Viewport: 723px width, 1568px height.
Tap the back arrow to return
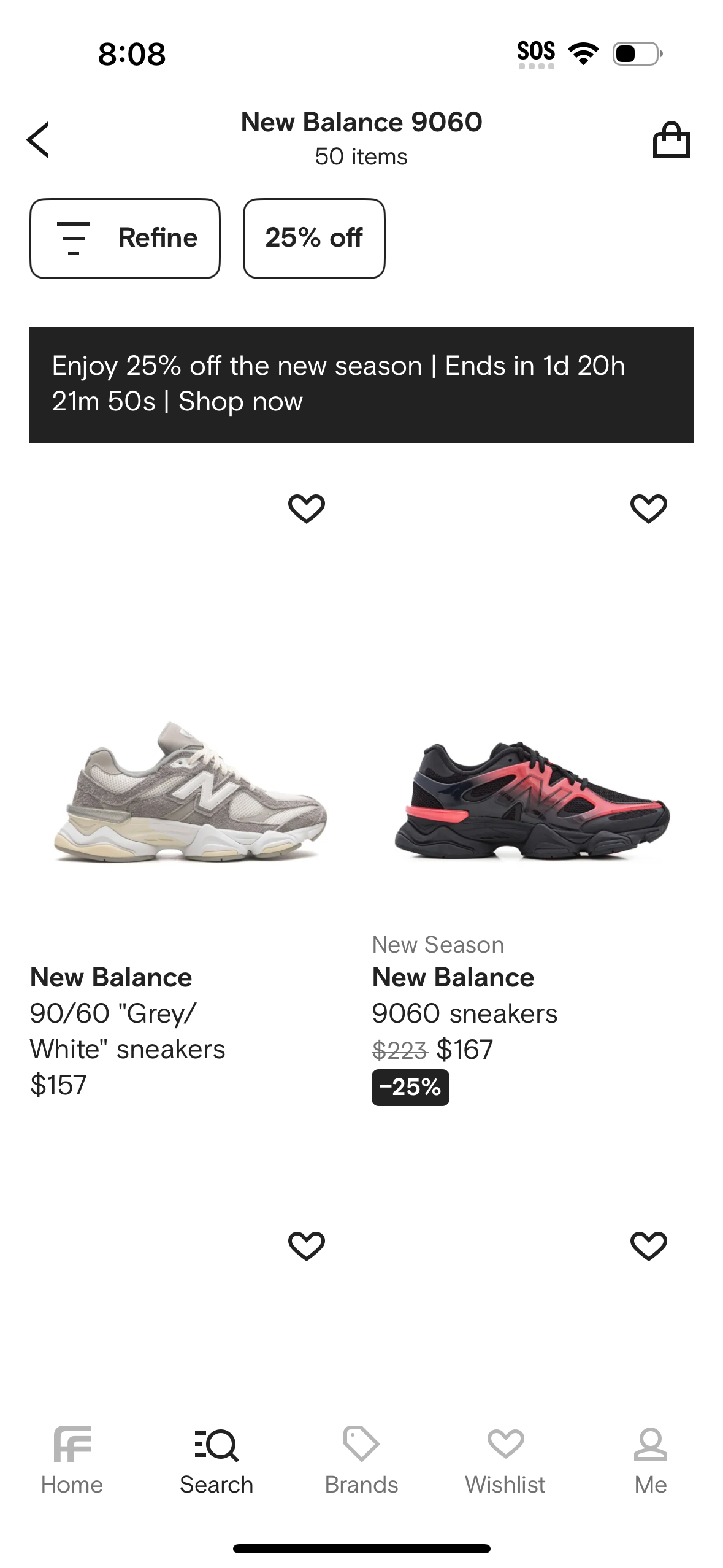point(38,139)
